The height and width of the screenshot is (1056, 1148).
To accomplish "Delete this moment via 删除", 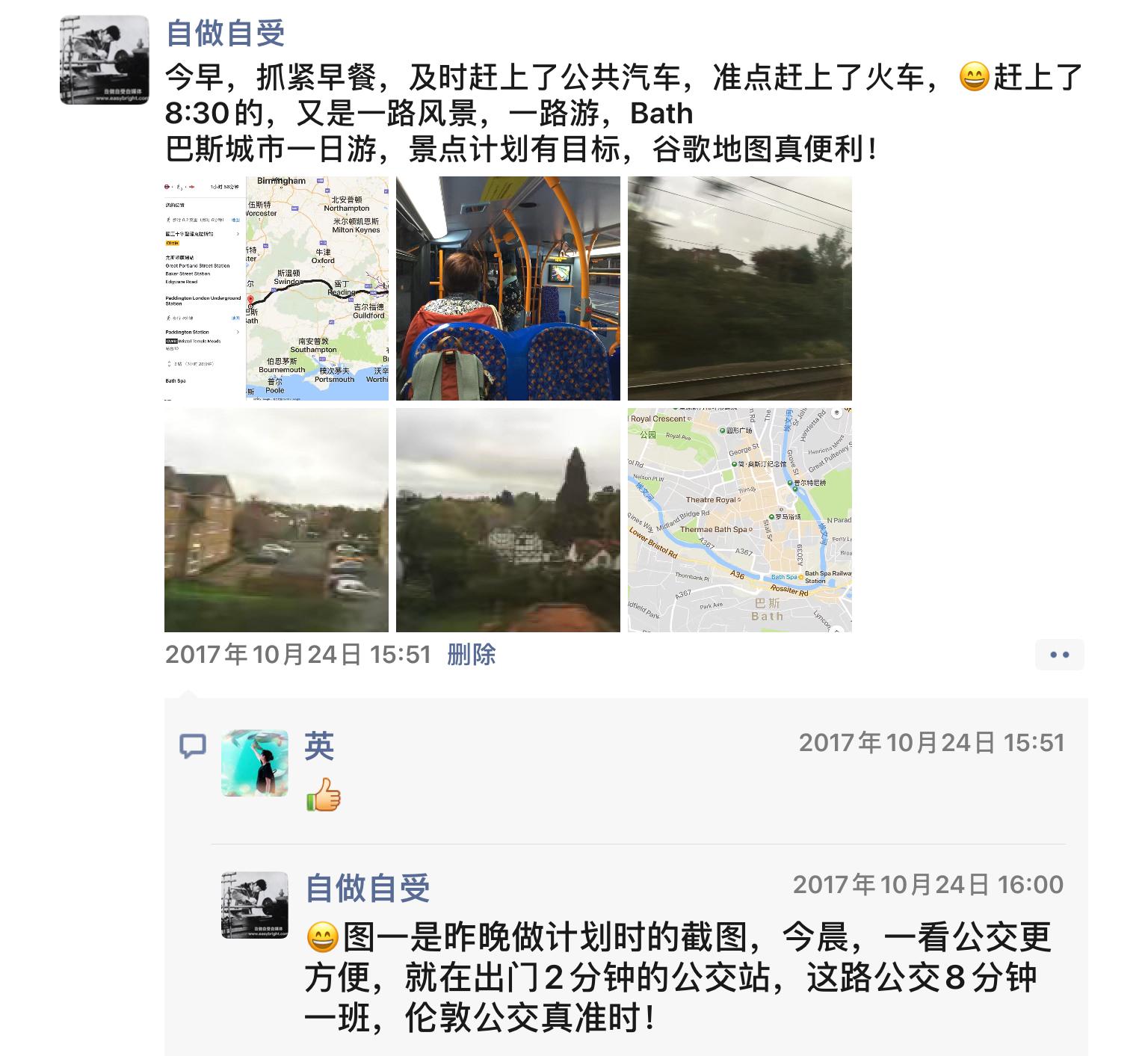I will 471,655.
